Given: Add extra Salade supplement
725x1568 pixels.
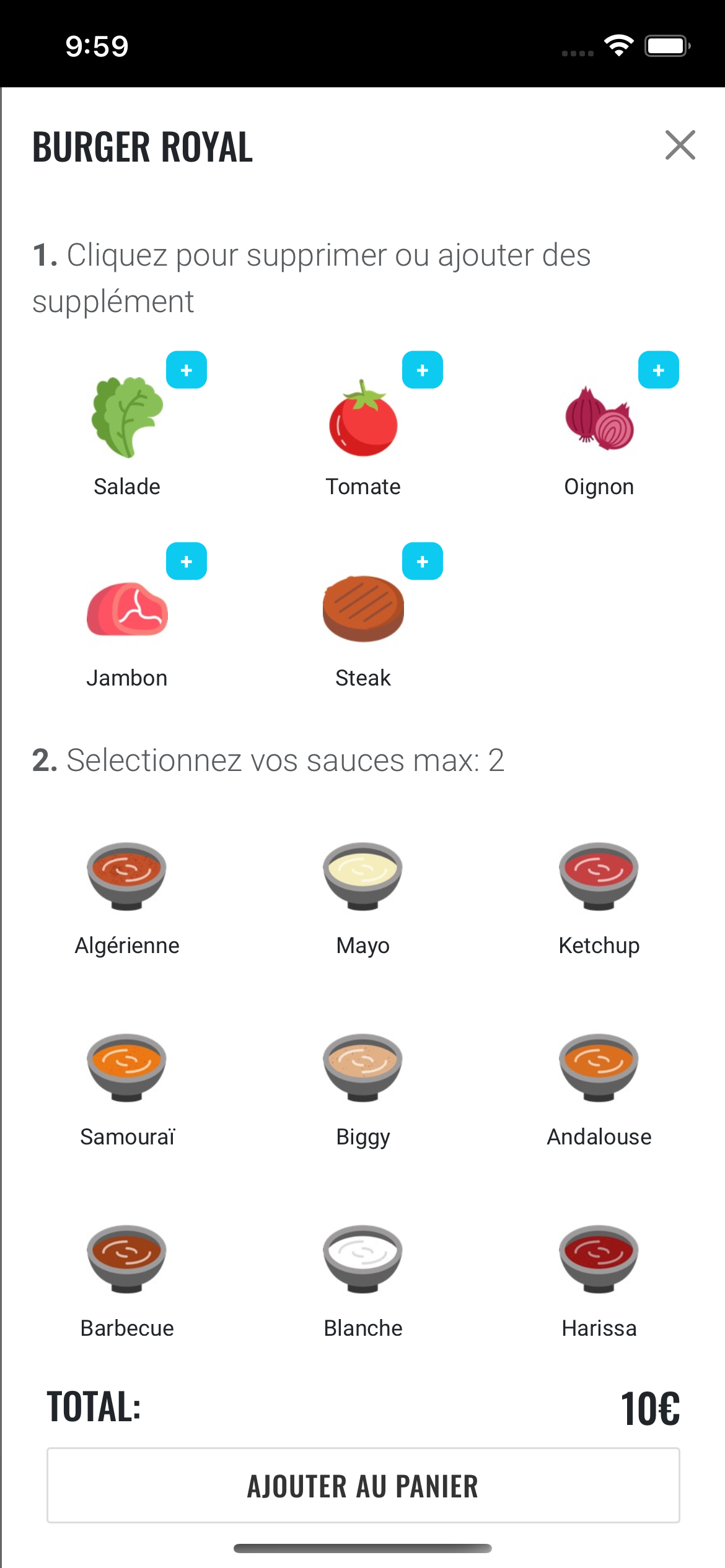Looking at the screenshot, I should pyautogui.click(x=186, y=370).
